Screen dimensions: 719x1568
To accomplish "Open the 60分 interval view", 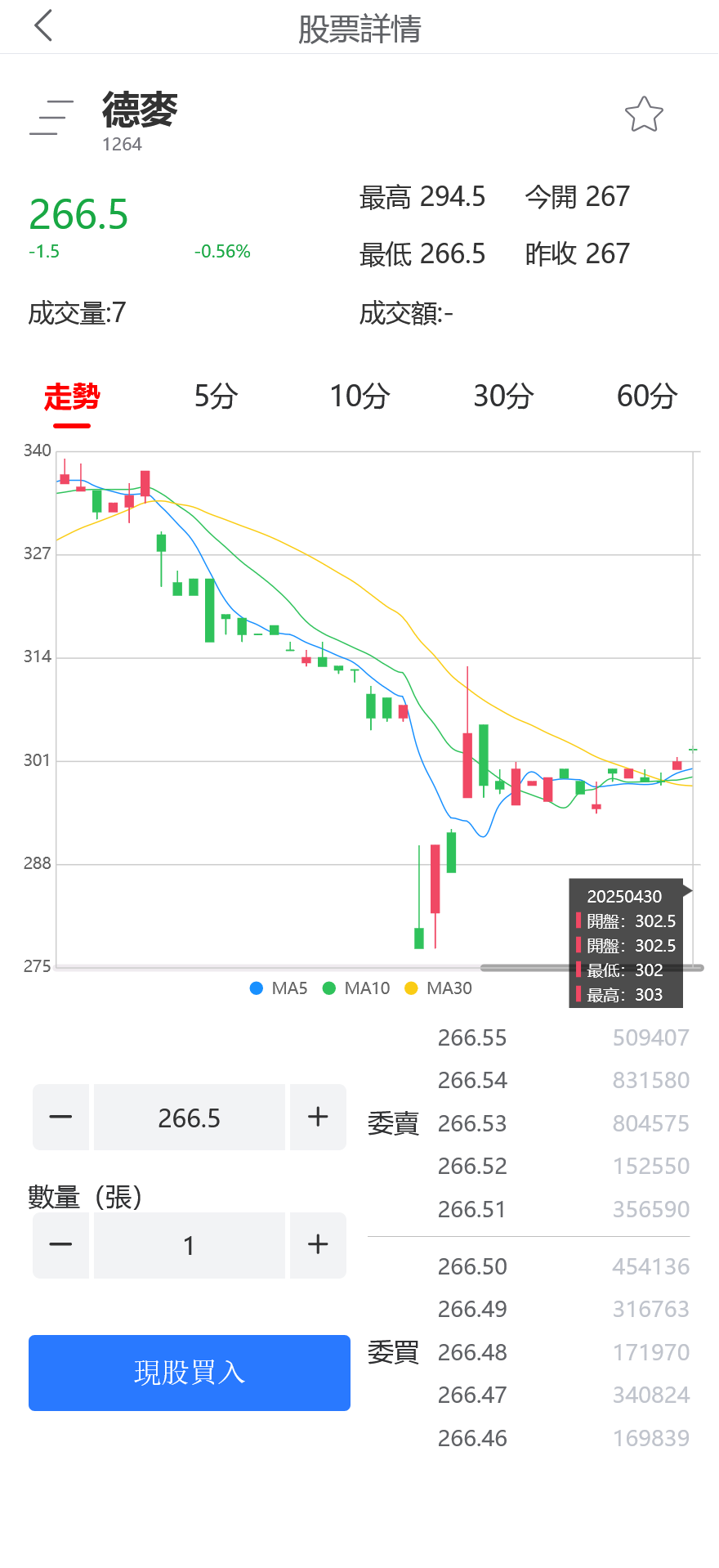I will (646, 396).
